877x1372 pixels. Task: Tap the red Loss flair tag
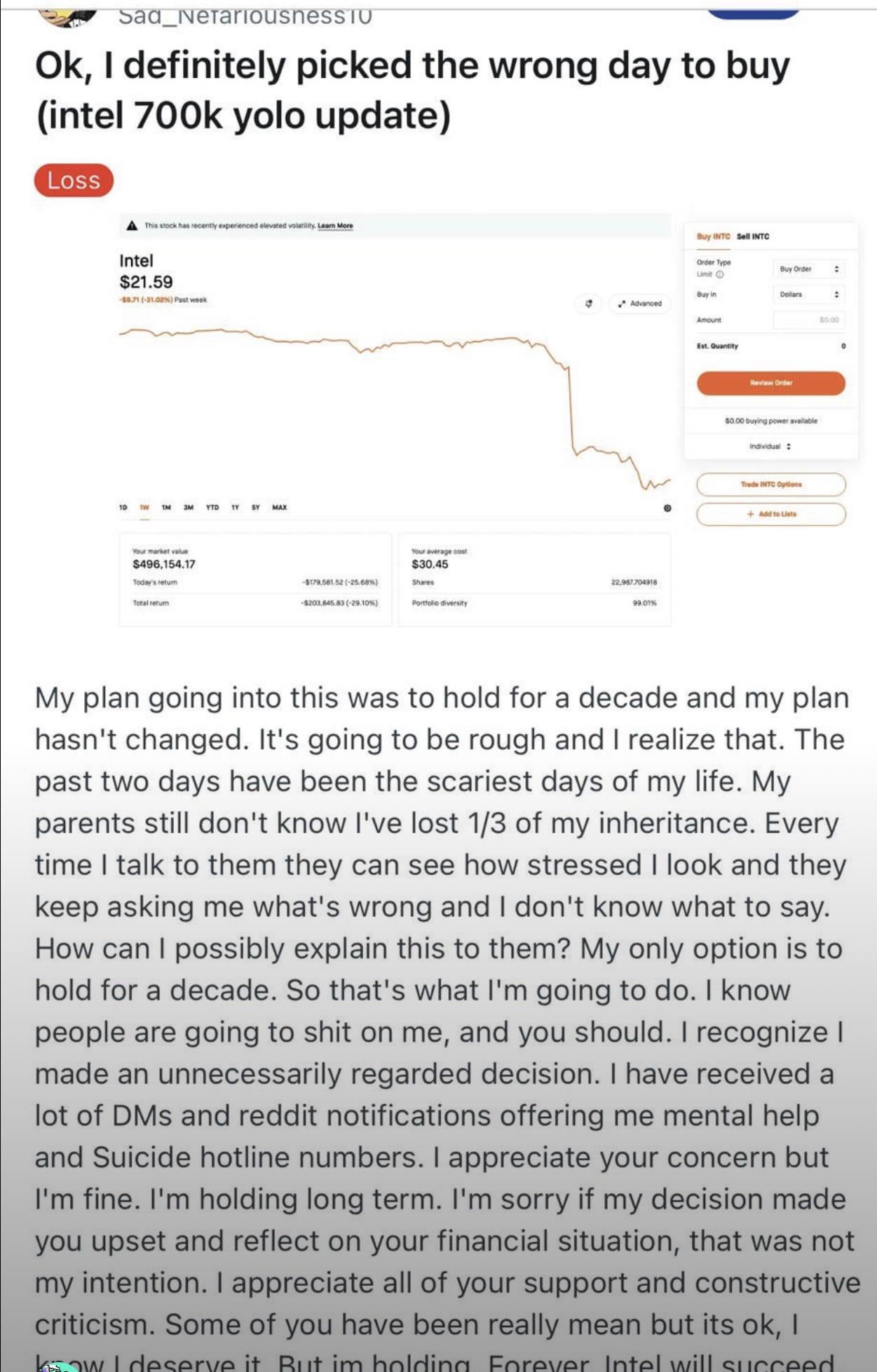tap(74, 180)
